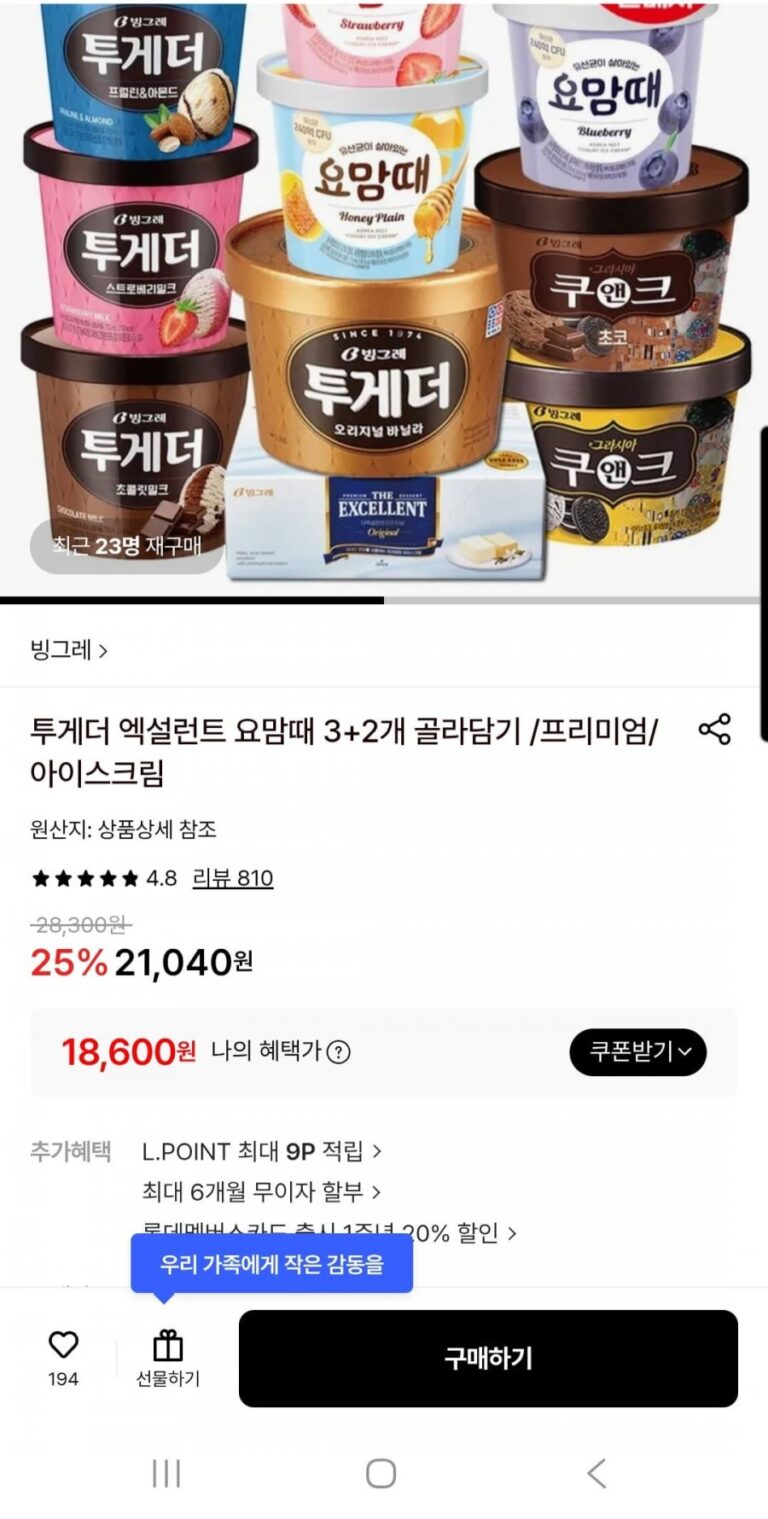View 최대 6개월 무이자 할부 details
Viewport: 768px width, 1519px height.
[x=261, y=1192]
